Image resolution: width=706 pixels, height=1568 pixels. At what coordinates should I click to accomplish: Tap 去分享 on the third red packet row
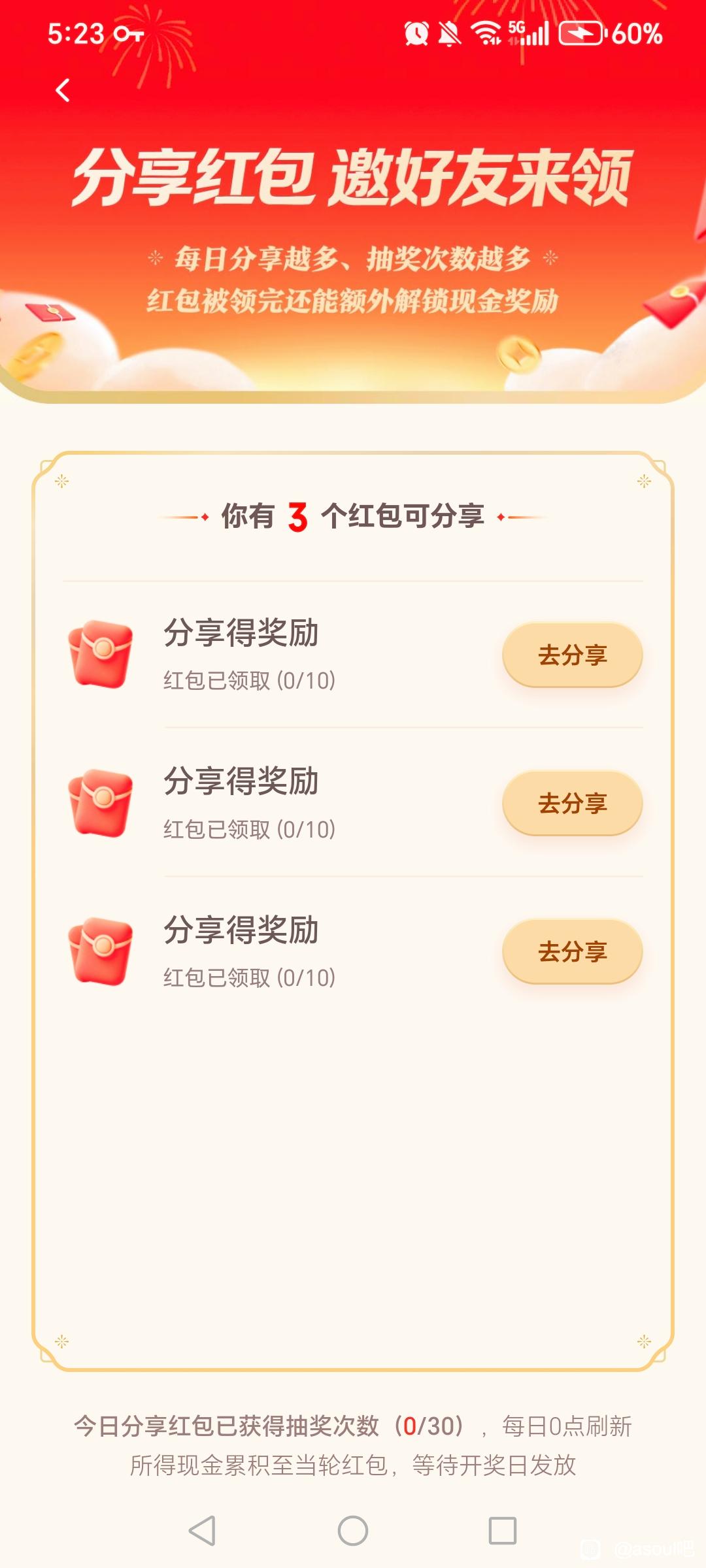pos(572,951)
